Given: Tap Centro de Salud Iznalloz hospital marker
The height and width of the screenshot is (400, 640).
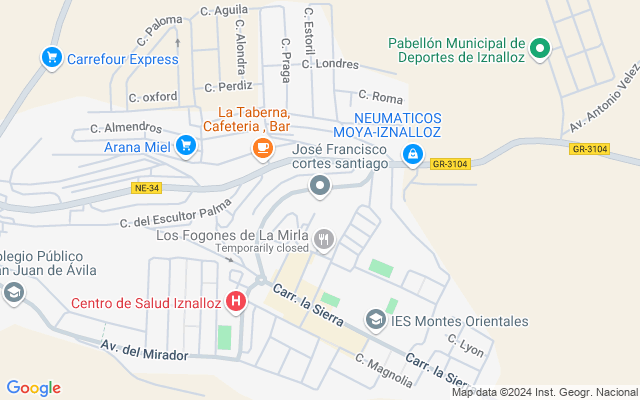Looking at the screenshot, I should [x=236, y=300].
